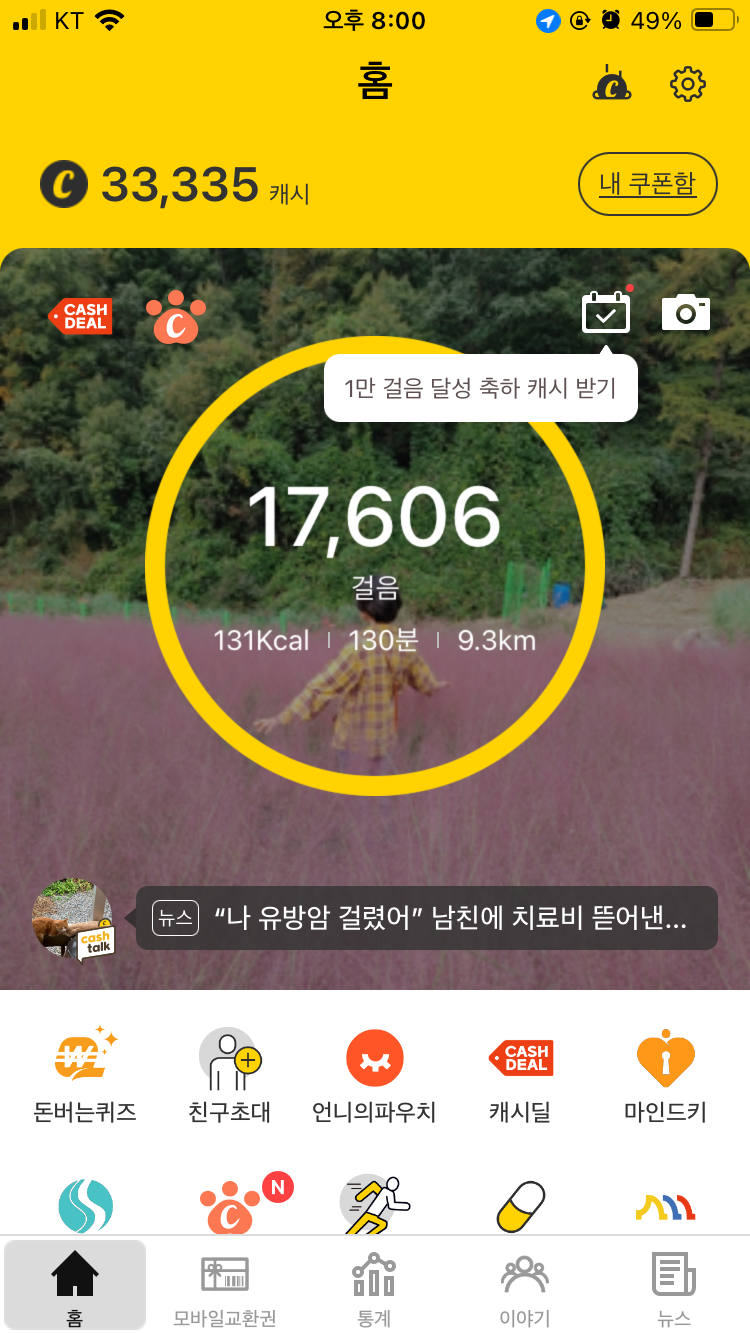Open the treasure box icon beside settings
The image size is (750, 1334).
[x=611, y=84]
